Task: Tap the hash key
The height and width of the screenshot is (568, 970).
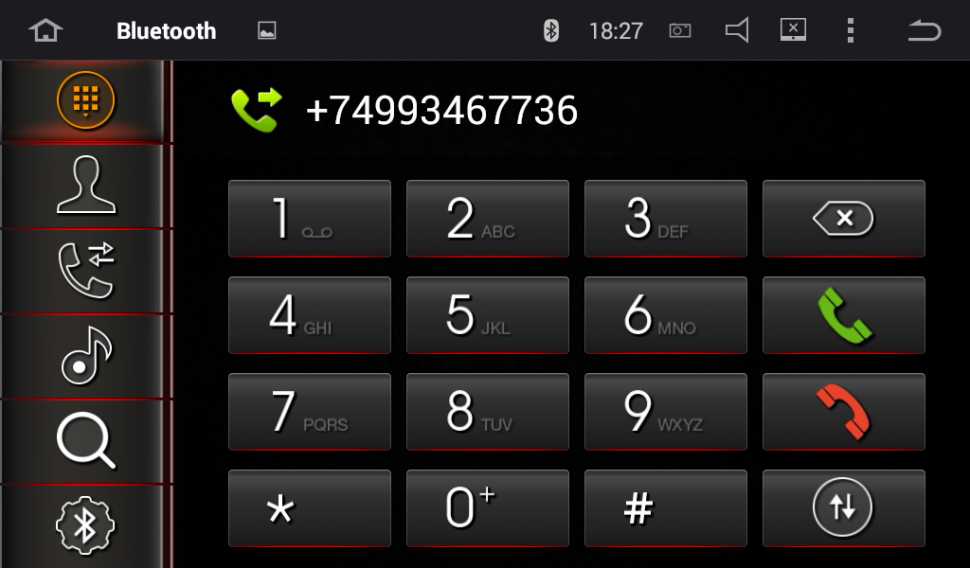Action: point(665,508)
